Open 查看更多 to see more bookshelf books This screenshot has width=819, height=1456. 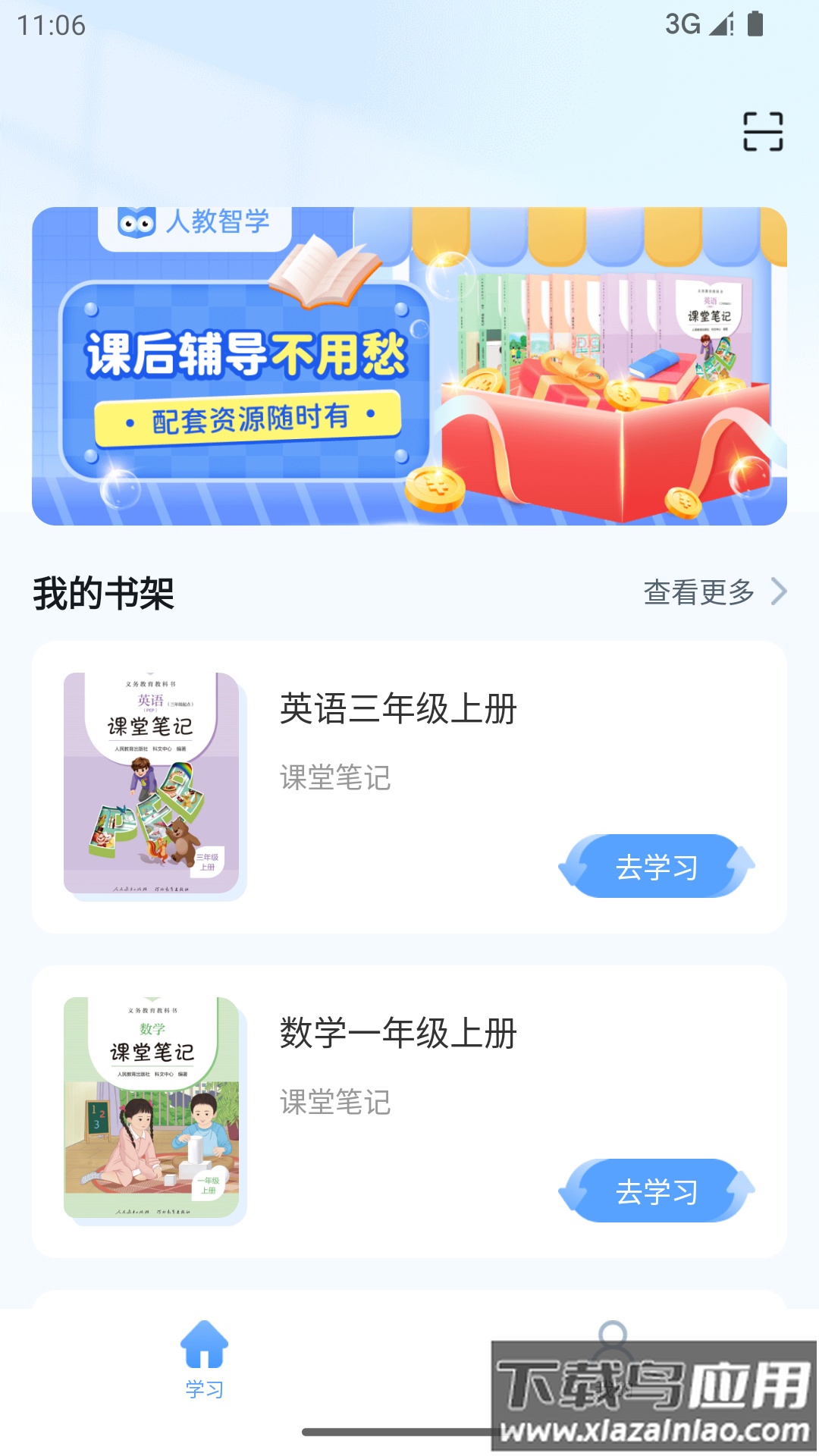coord(697,594)
